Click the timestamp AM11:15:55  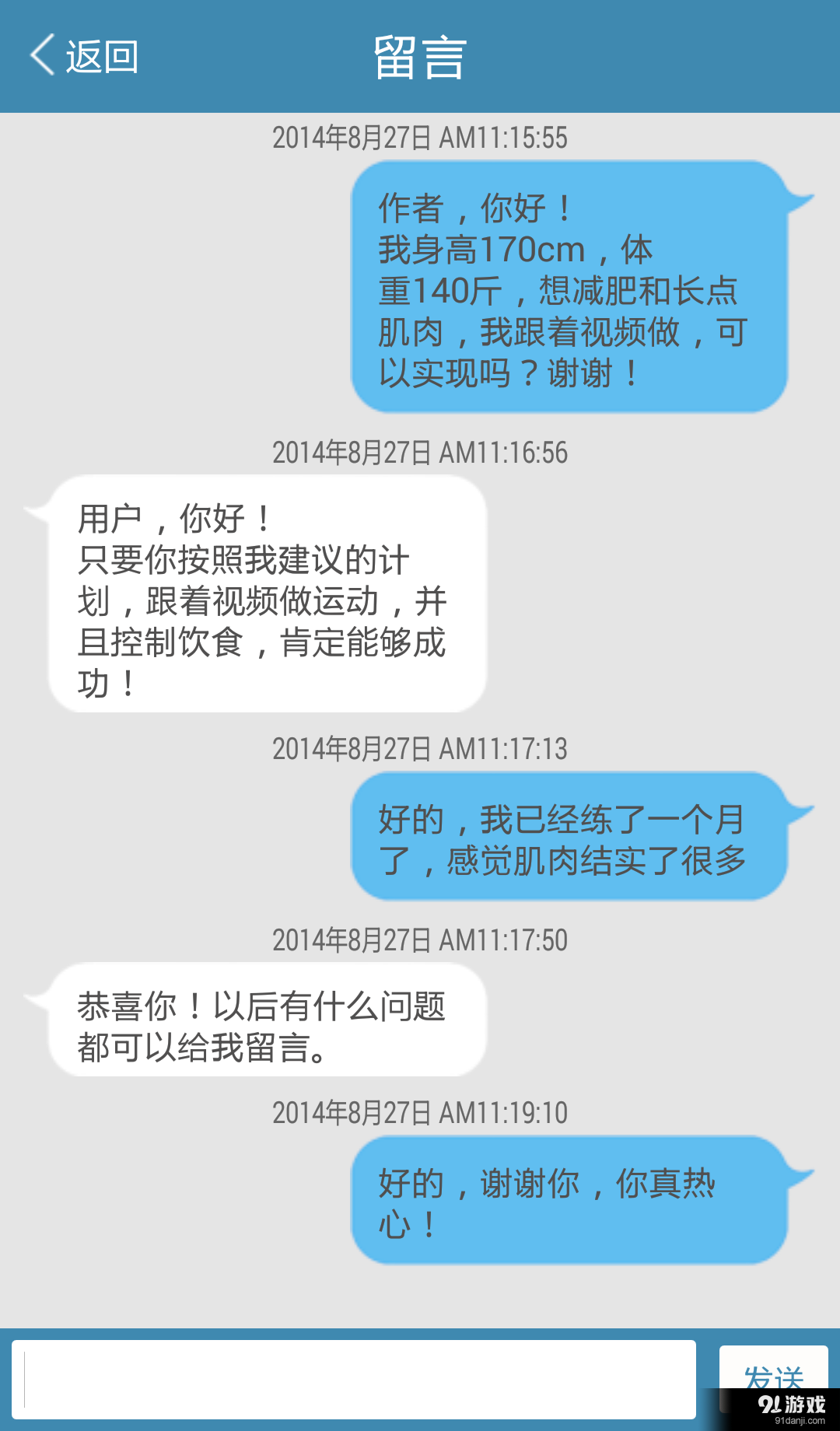420,138
